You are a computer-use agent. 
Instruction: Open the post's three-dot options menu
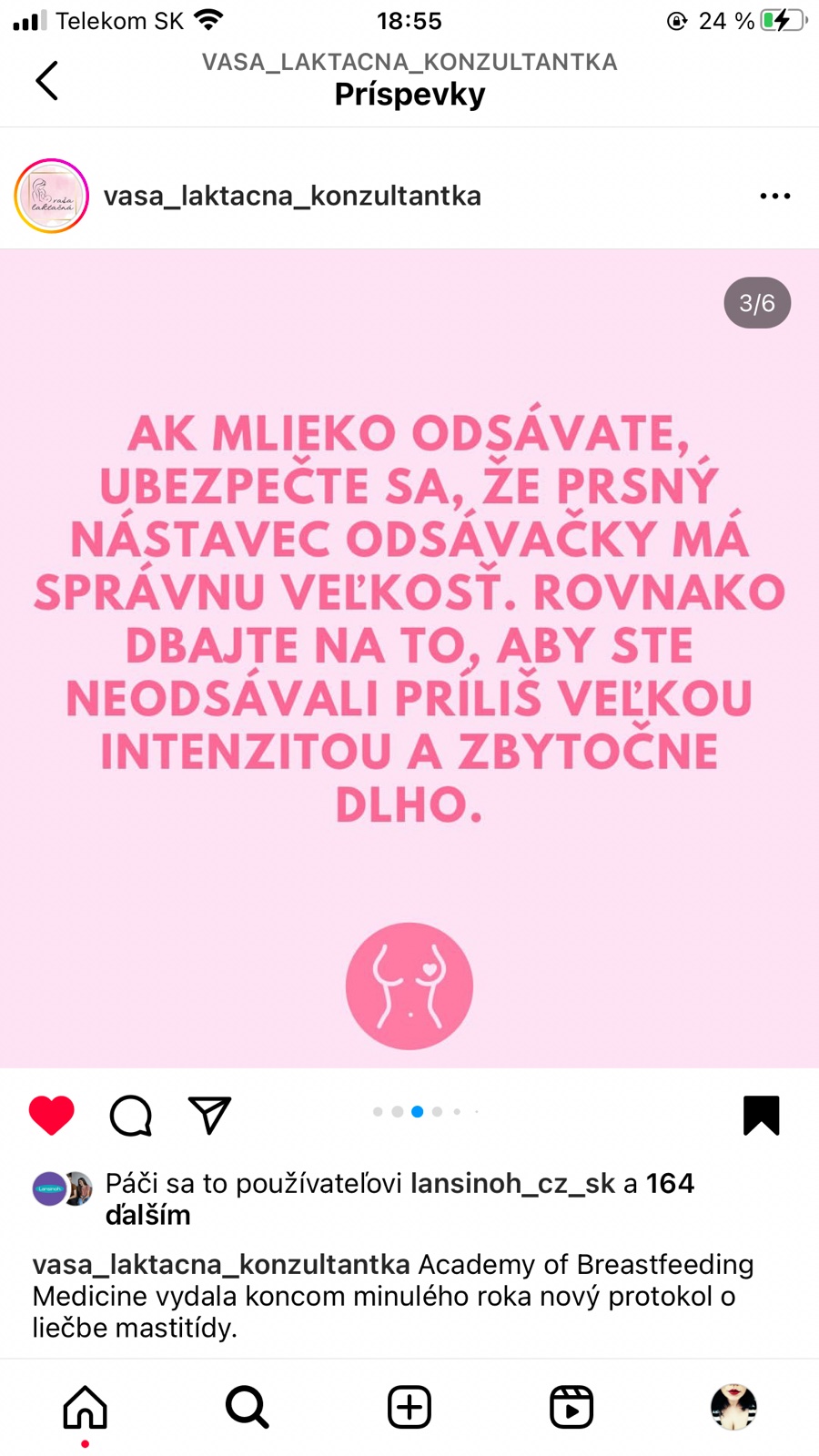[x=774, y=197]
